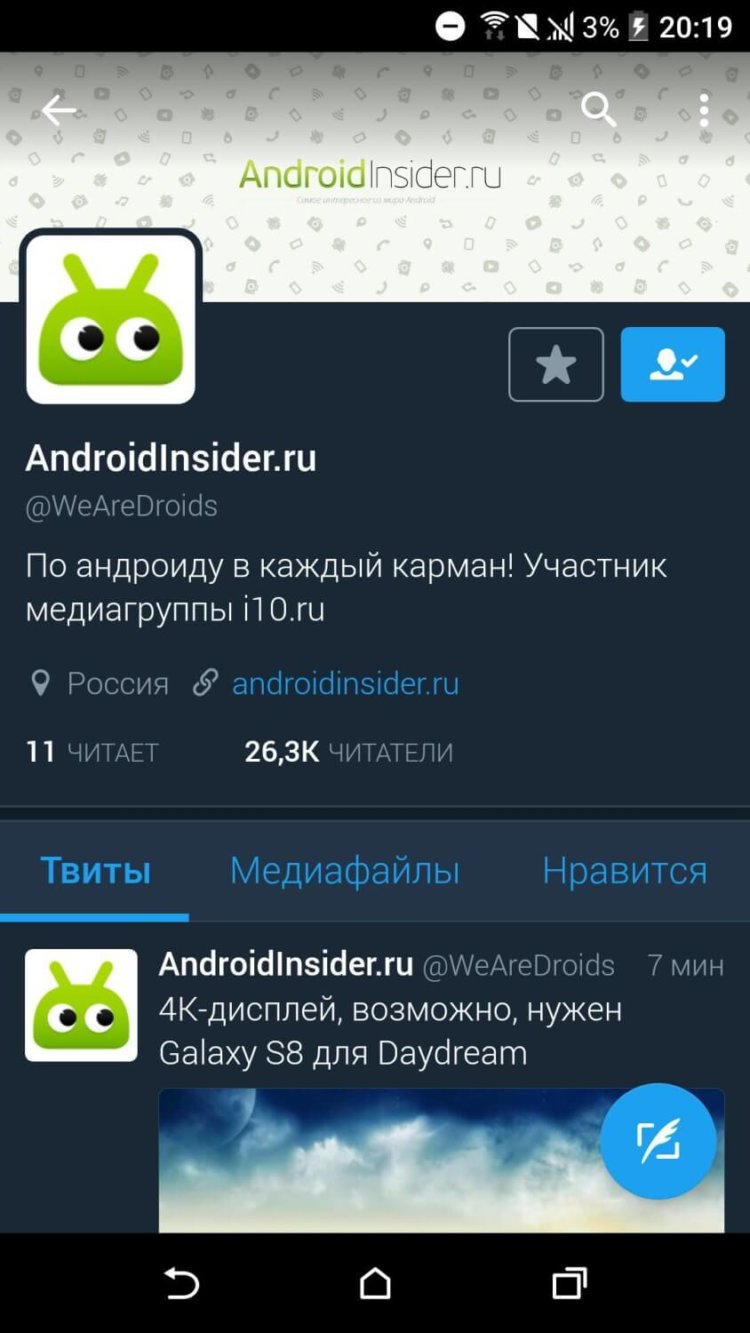Tap the Home navigation button
The height and width of the screenshot is (1333, 750).
click(x=375, y=1283)
